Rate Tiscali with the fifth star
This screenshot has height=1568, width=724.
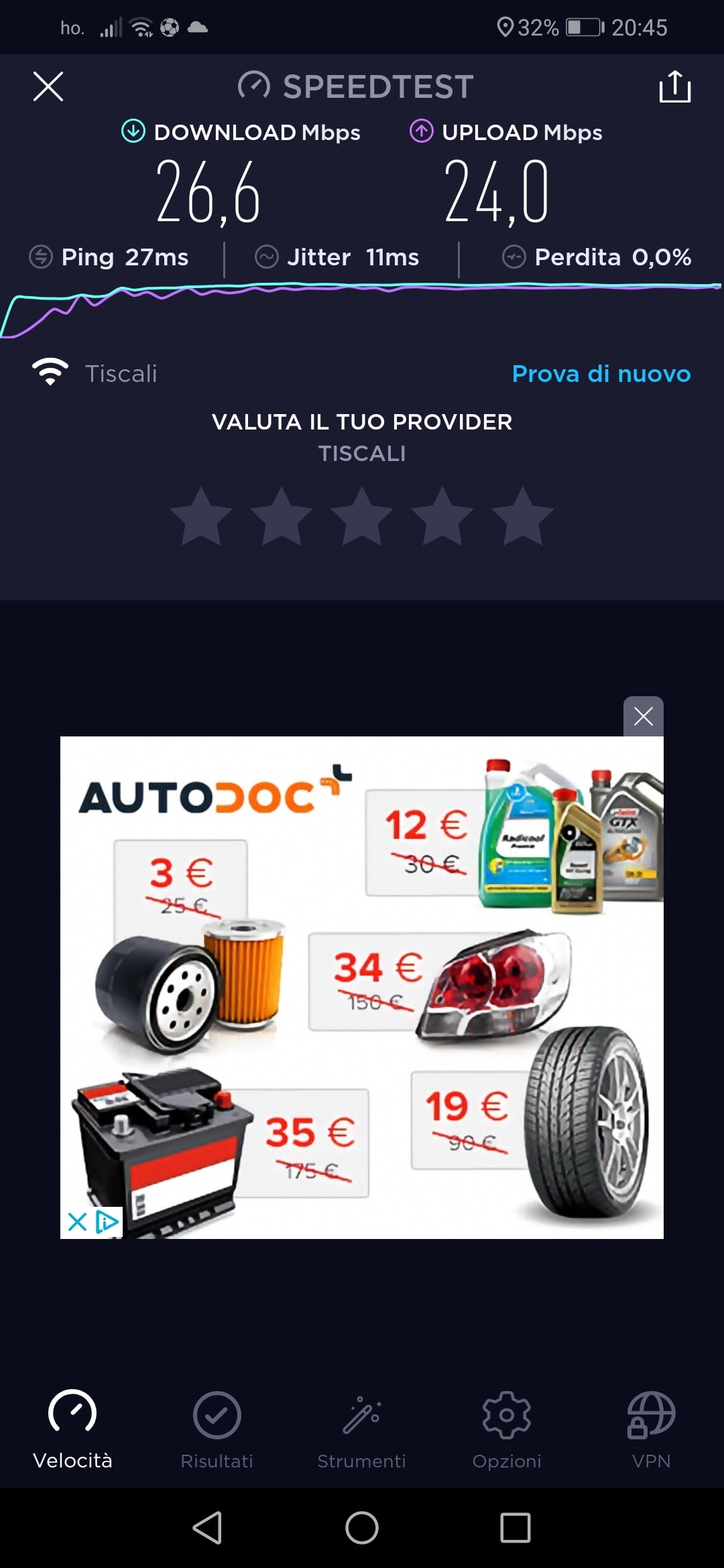[x=522, y=516]
